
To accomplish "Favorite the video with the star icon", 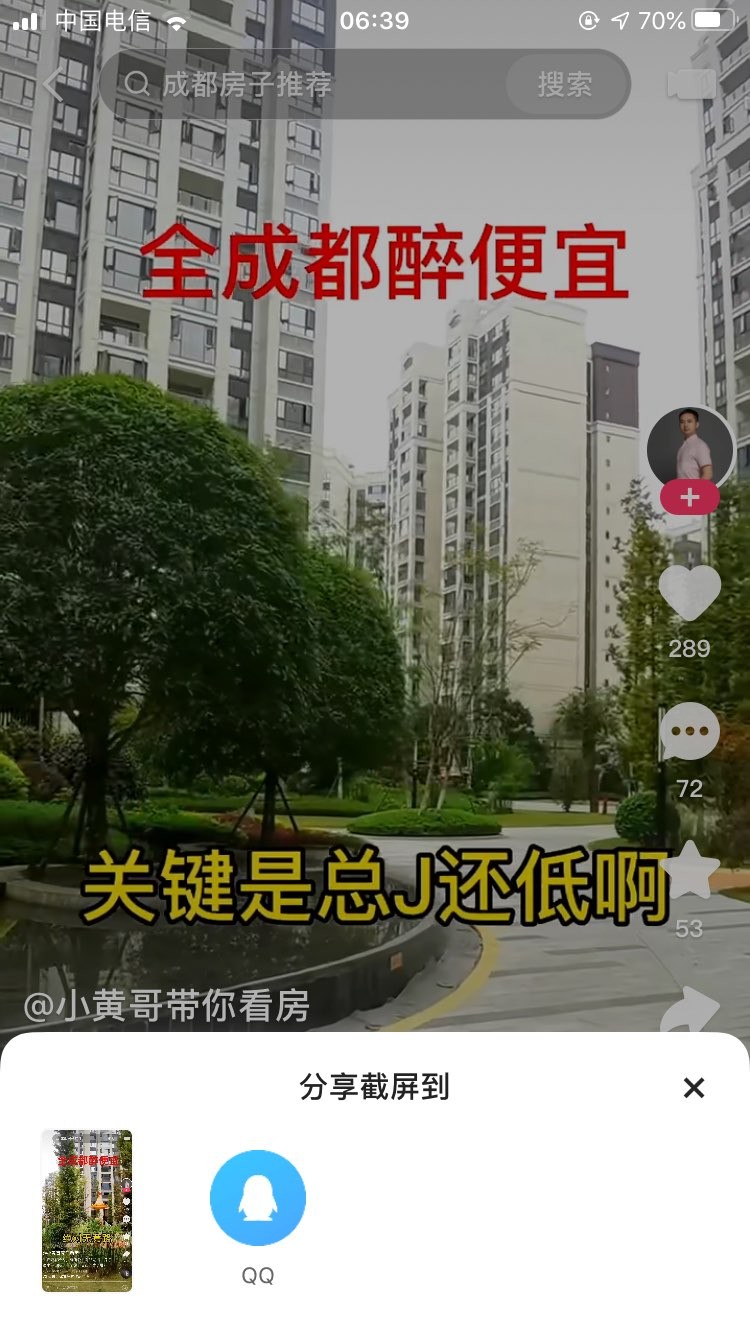I will tap(689, 872).
